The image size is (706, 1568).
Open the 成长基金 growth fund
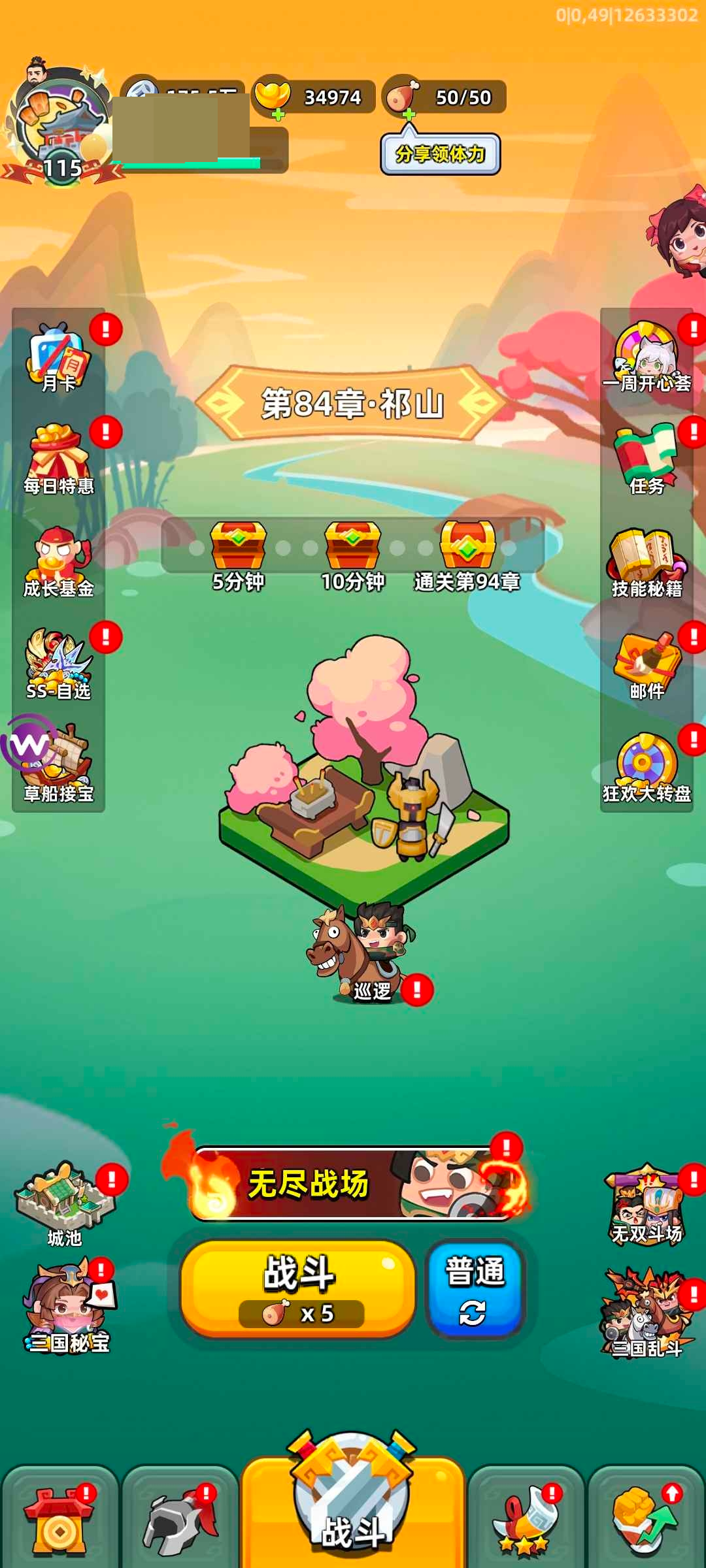click(58, 562)
